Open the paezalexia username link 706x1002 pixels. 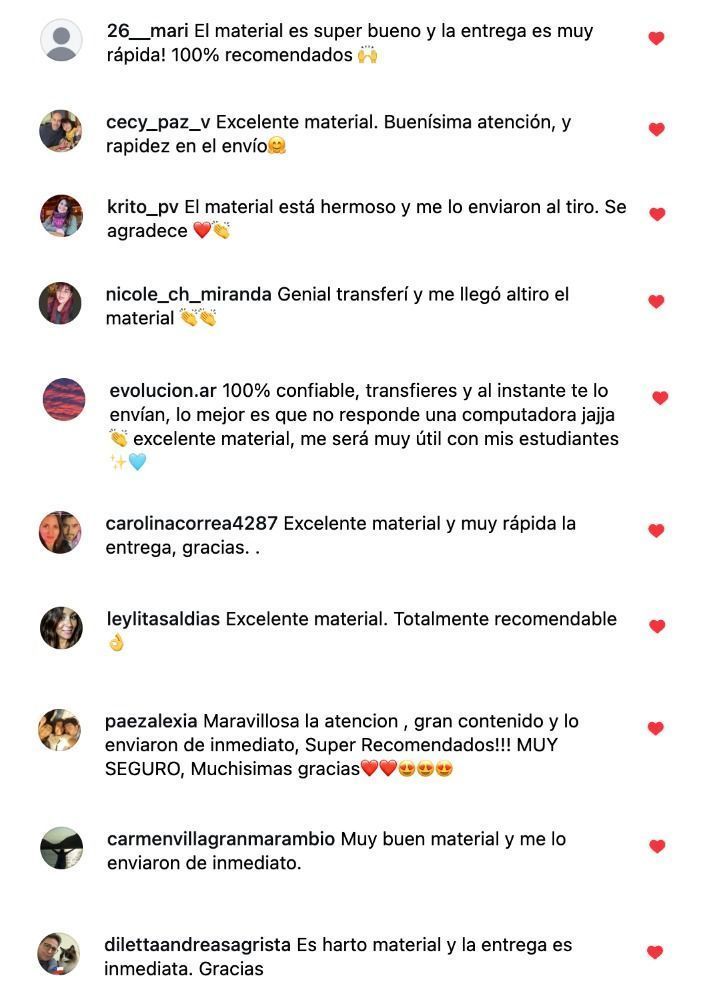point(151,721)
